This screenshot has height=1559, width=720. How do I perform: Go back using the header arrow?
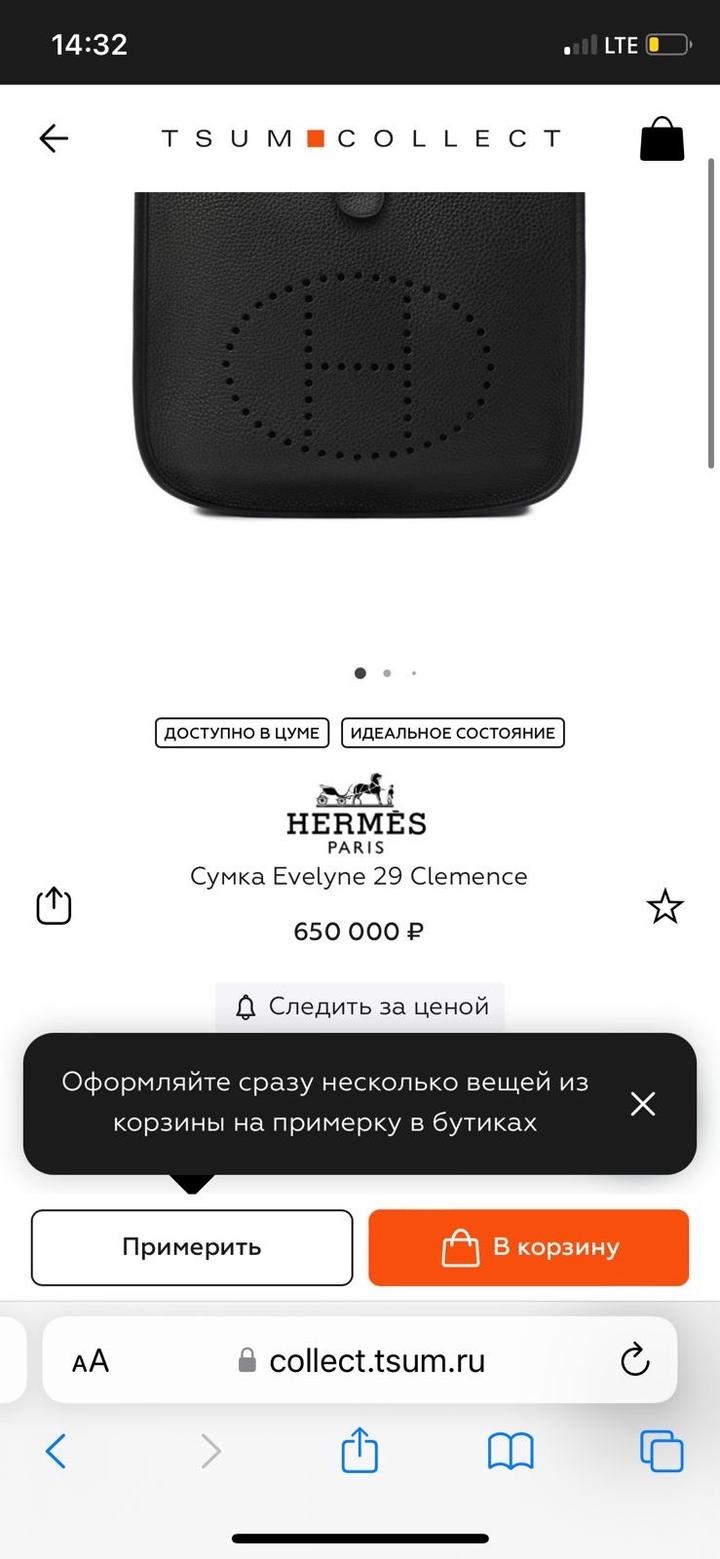[x=54, y=138]
